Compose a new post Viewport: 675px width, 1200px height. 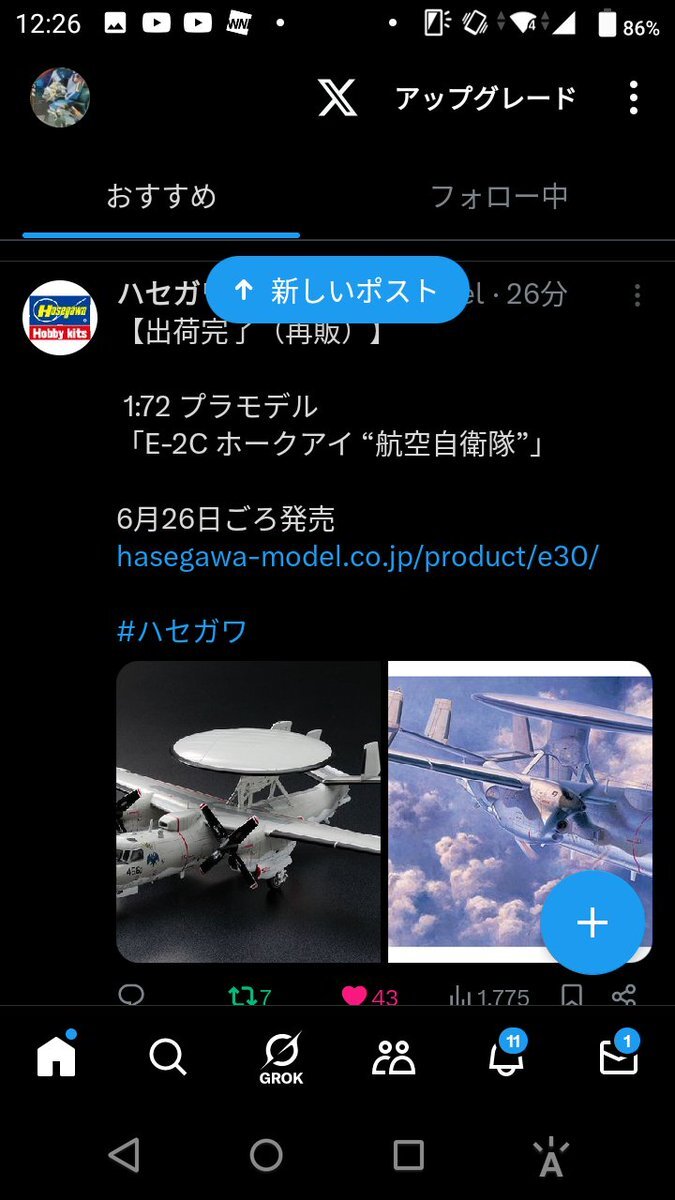pos(592,923)
